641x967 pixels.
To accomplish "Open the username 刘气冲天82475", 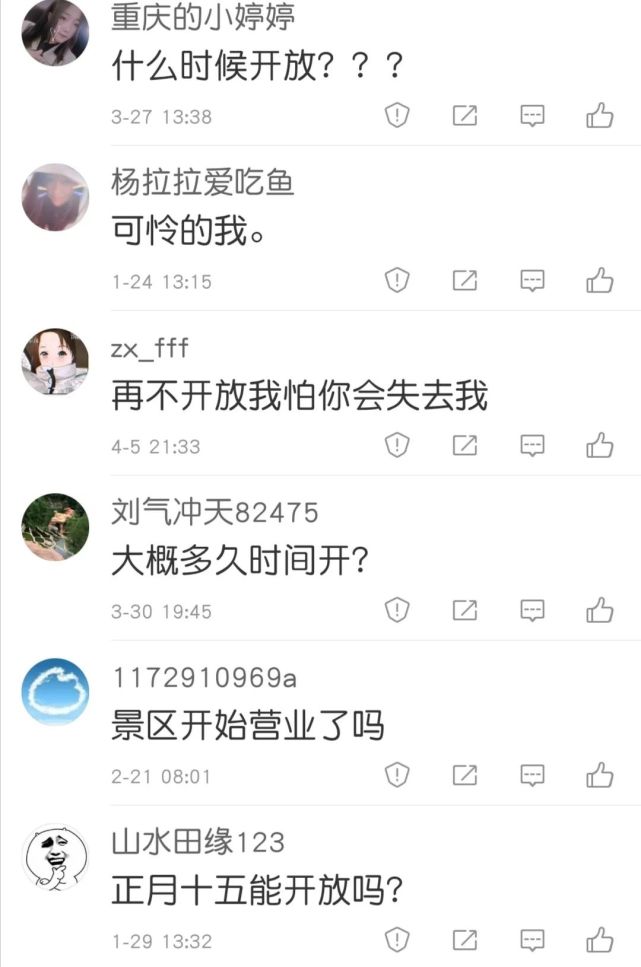I will (x=214, y=513).
